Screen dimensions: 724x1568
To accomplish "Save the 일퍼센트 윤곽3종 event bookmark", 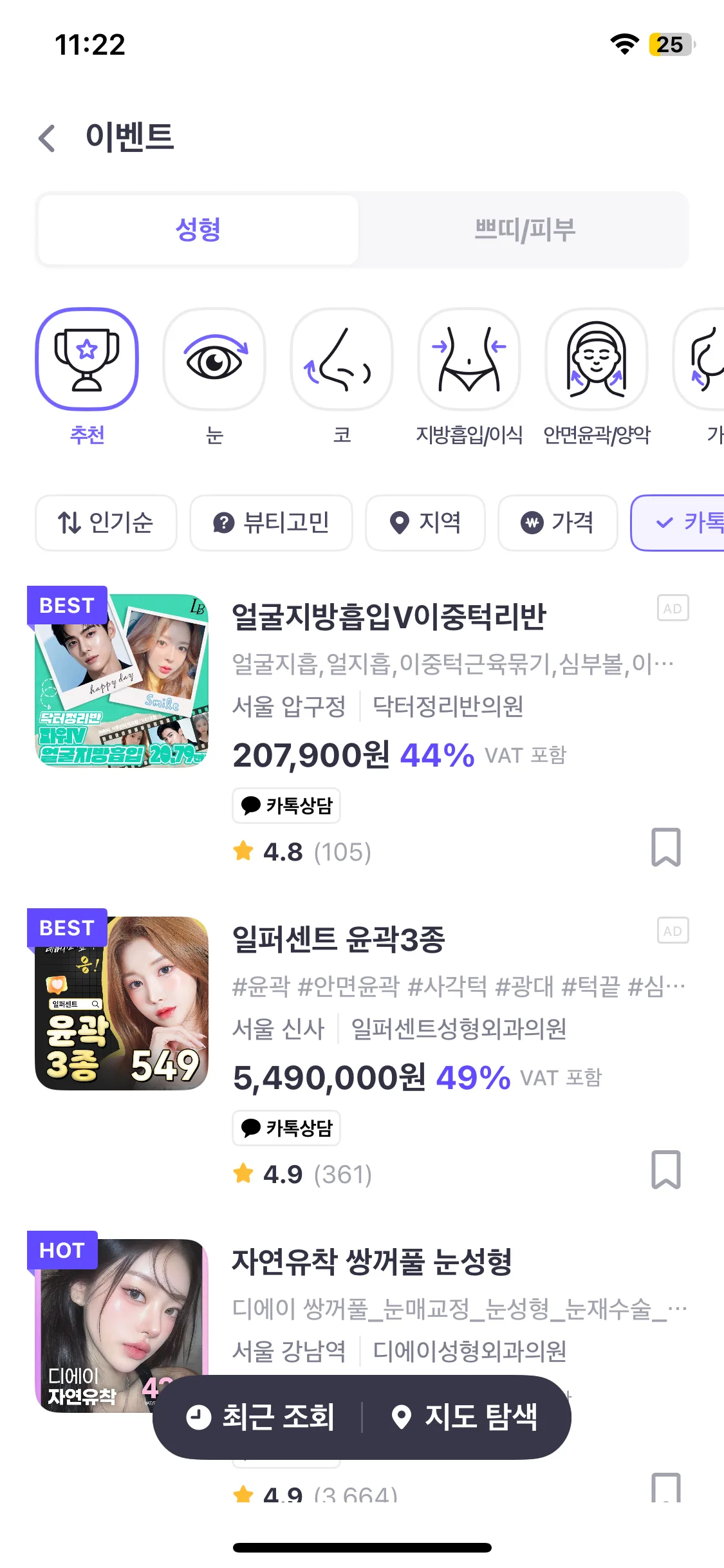I will coord(665,1170).
